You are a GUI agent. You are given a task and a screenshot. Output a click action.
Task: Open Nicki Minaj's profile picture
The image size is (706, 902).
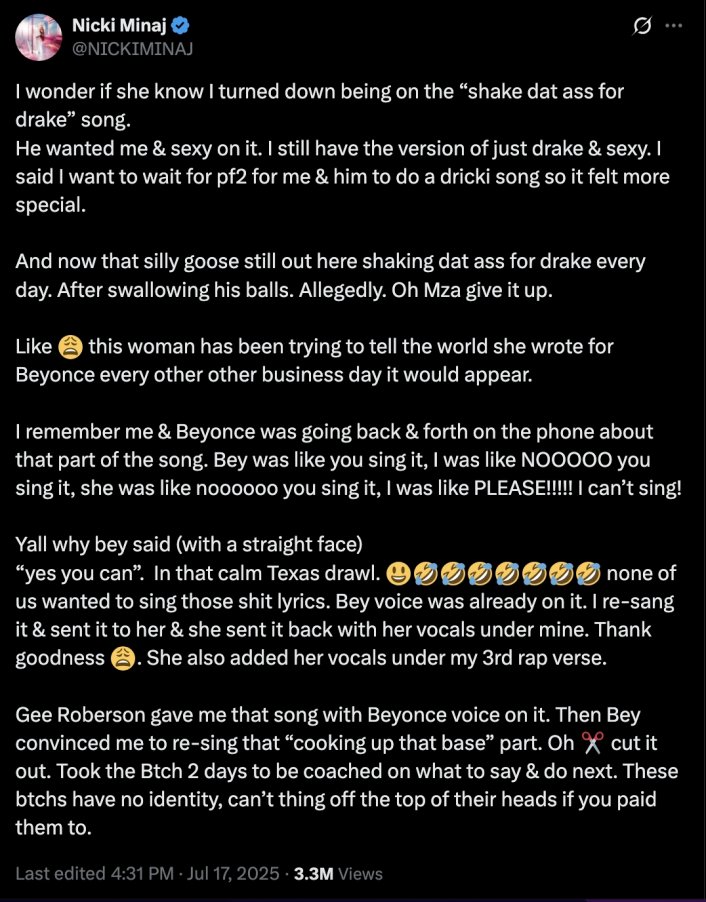(38, 36)
